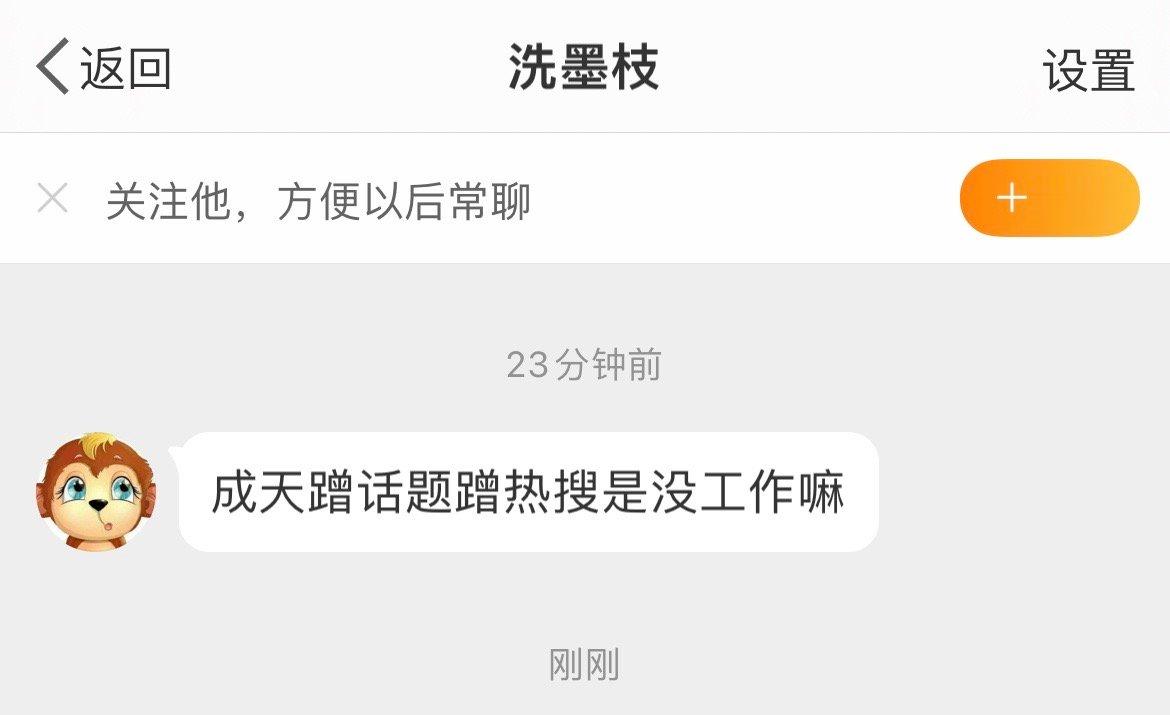Dismiss the 关注他 follow suggestion banner

tap(52, 199)
